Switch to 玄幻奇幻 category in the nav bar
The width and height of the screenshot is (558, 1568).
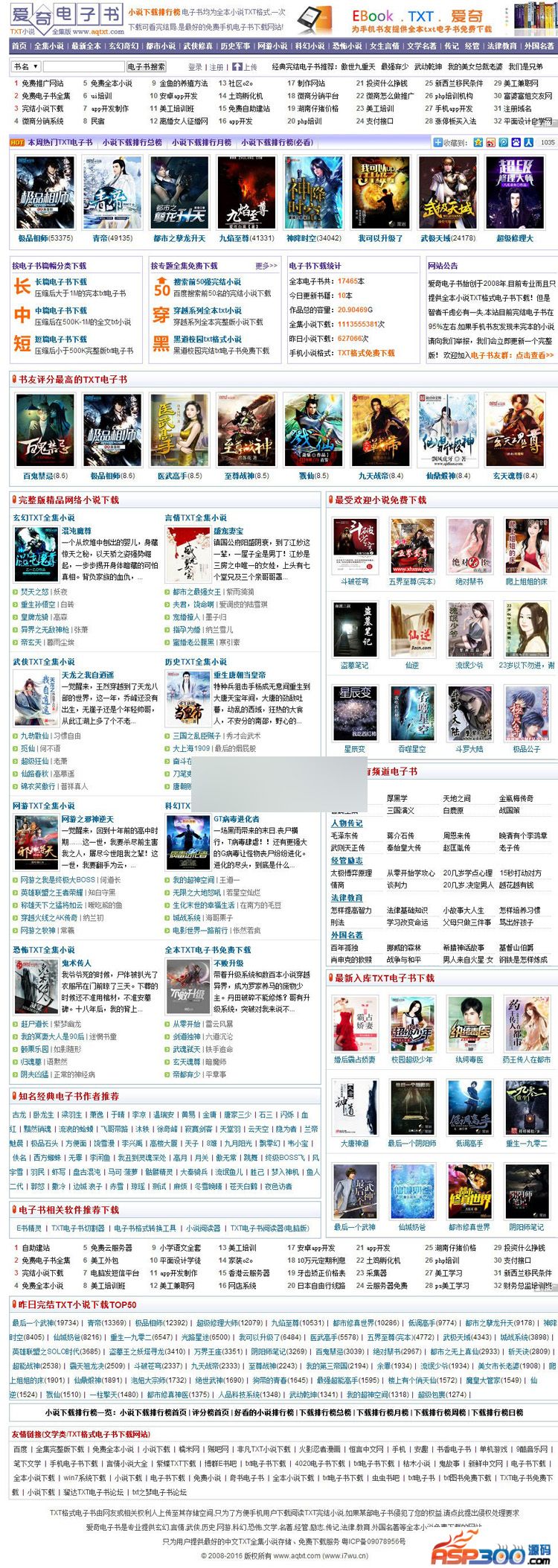123,46
